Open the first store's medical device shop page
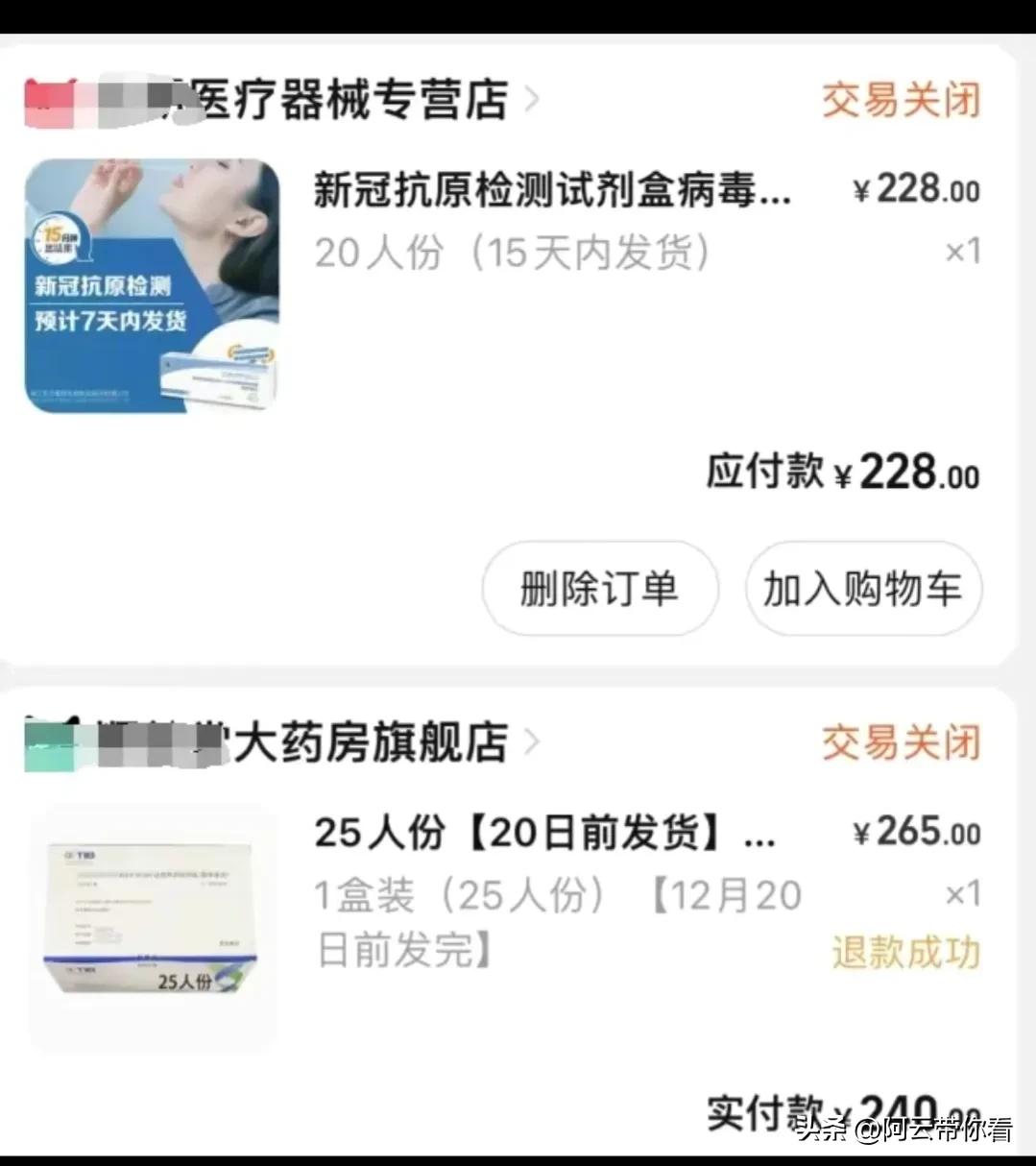 [317, 99]
